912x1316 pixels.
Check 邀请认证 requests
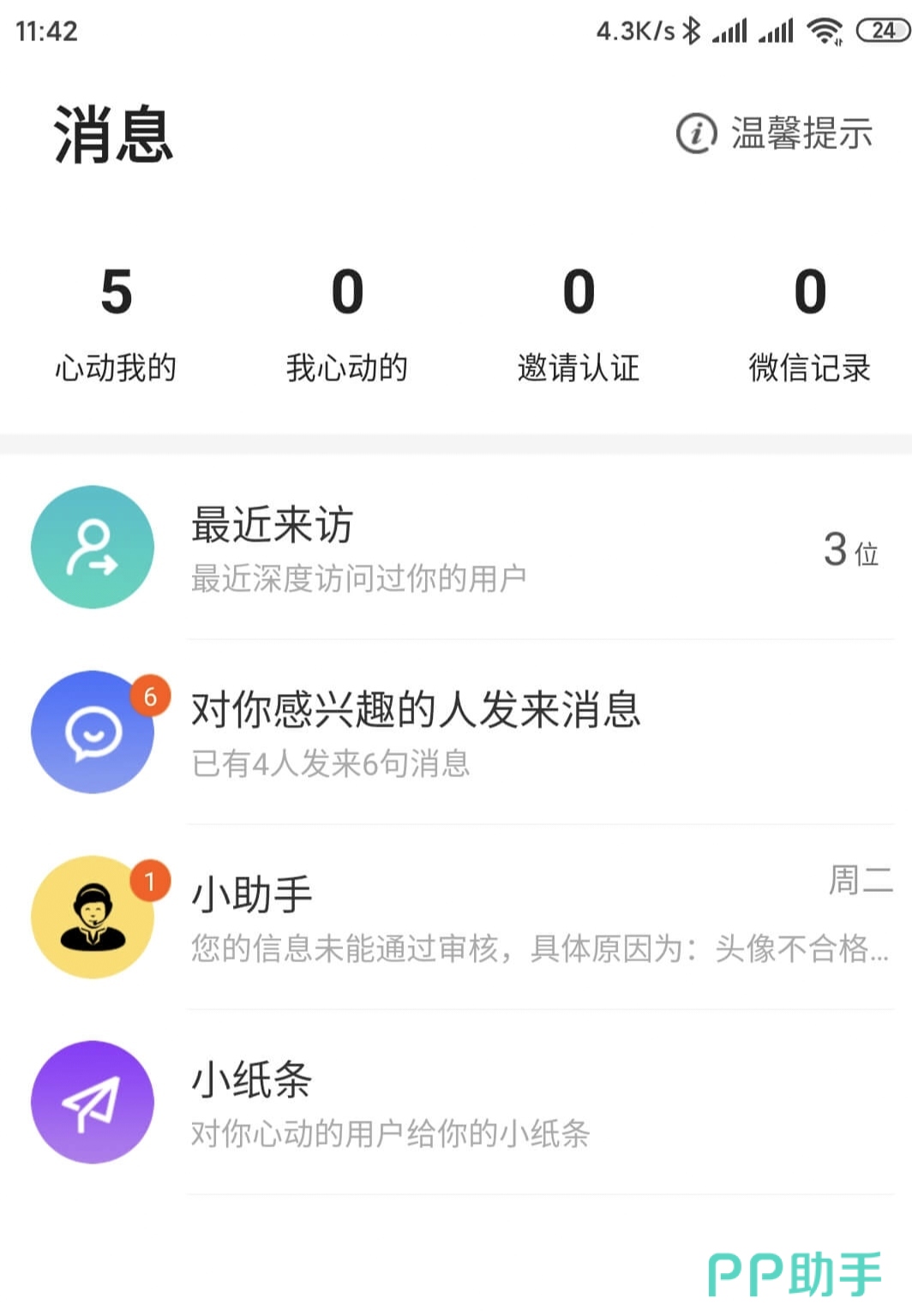point(579,323)
